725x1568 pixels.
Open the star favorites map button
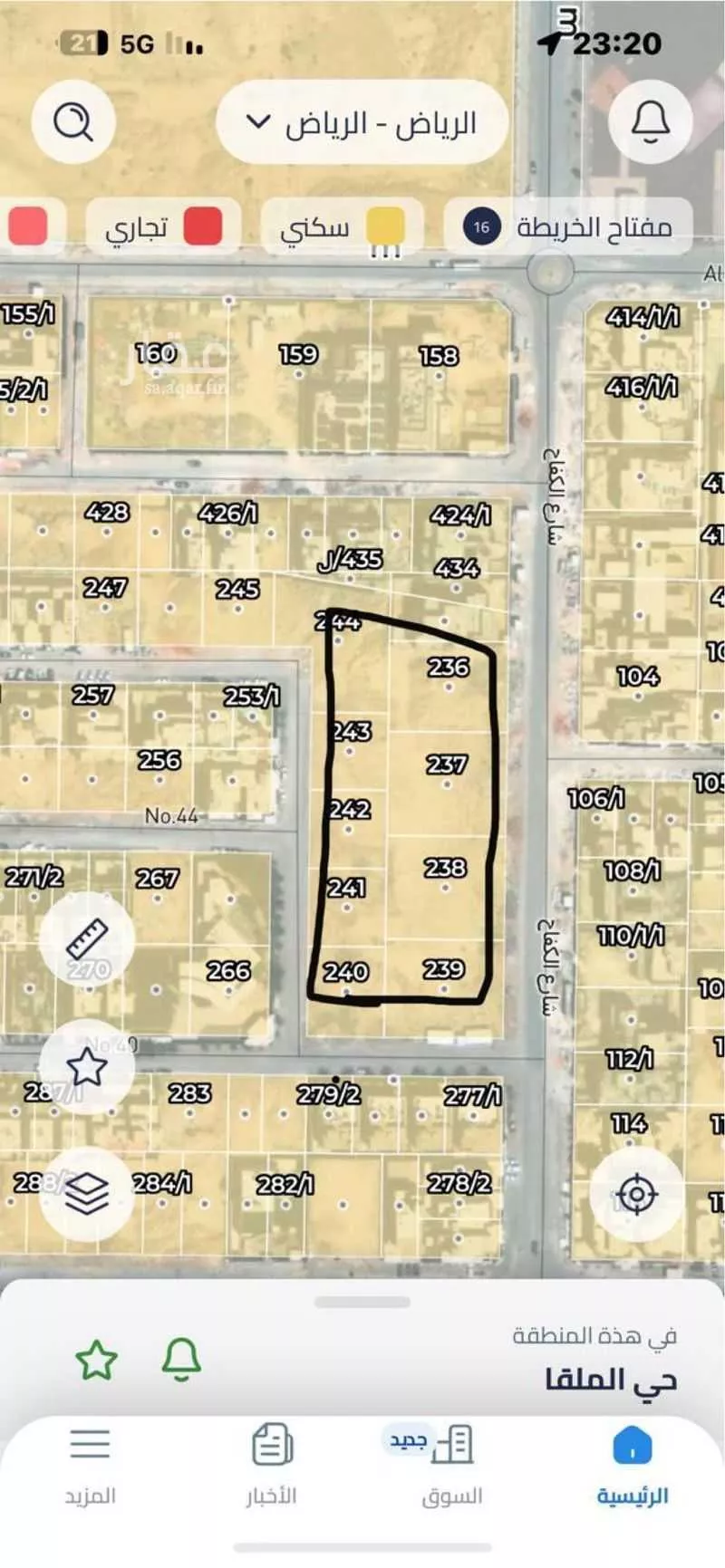[87, 1067]
